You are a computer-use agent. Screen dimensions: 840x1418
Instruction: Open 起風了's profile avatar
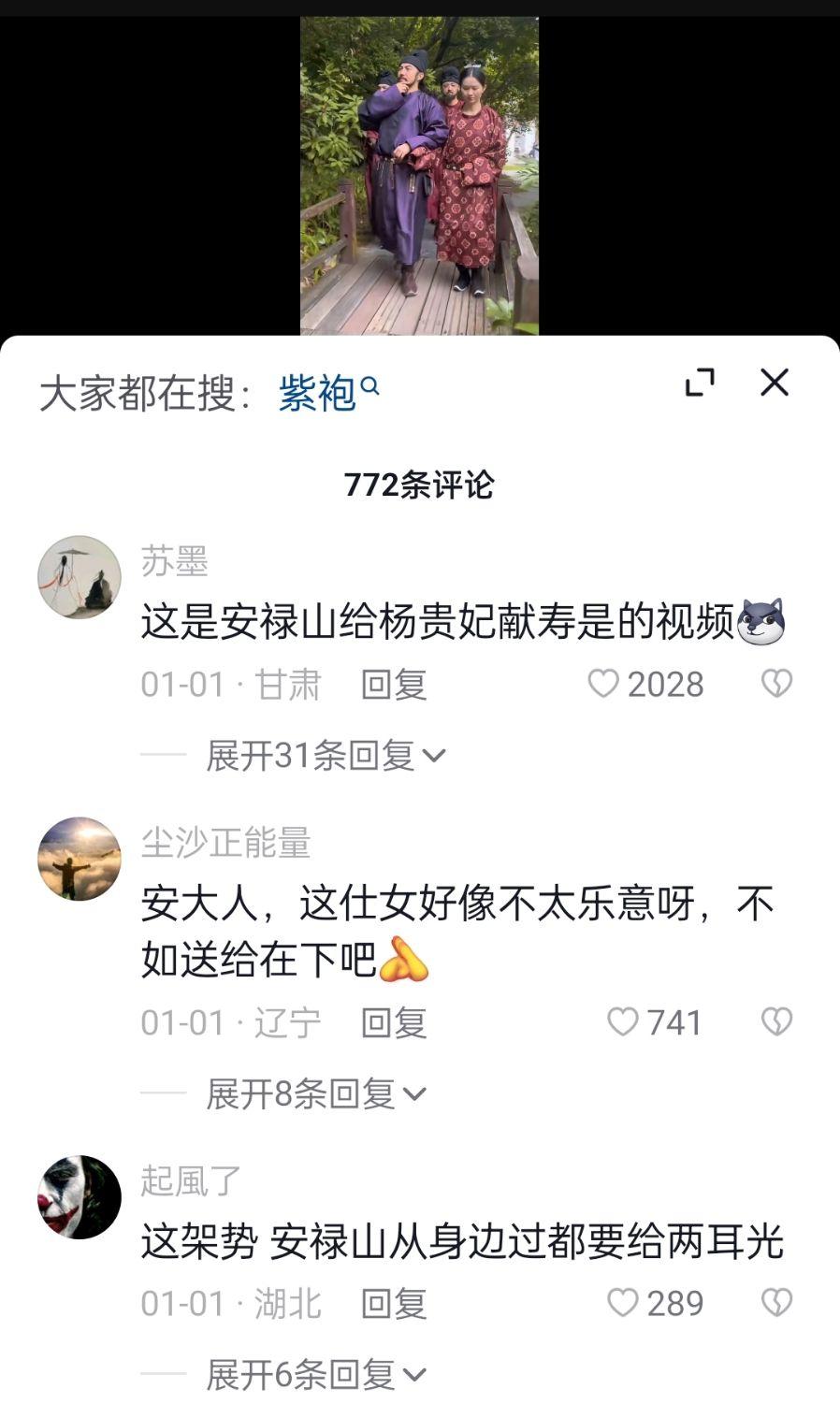[x=80, y=1197]
